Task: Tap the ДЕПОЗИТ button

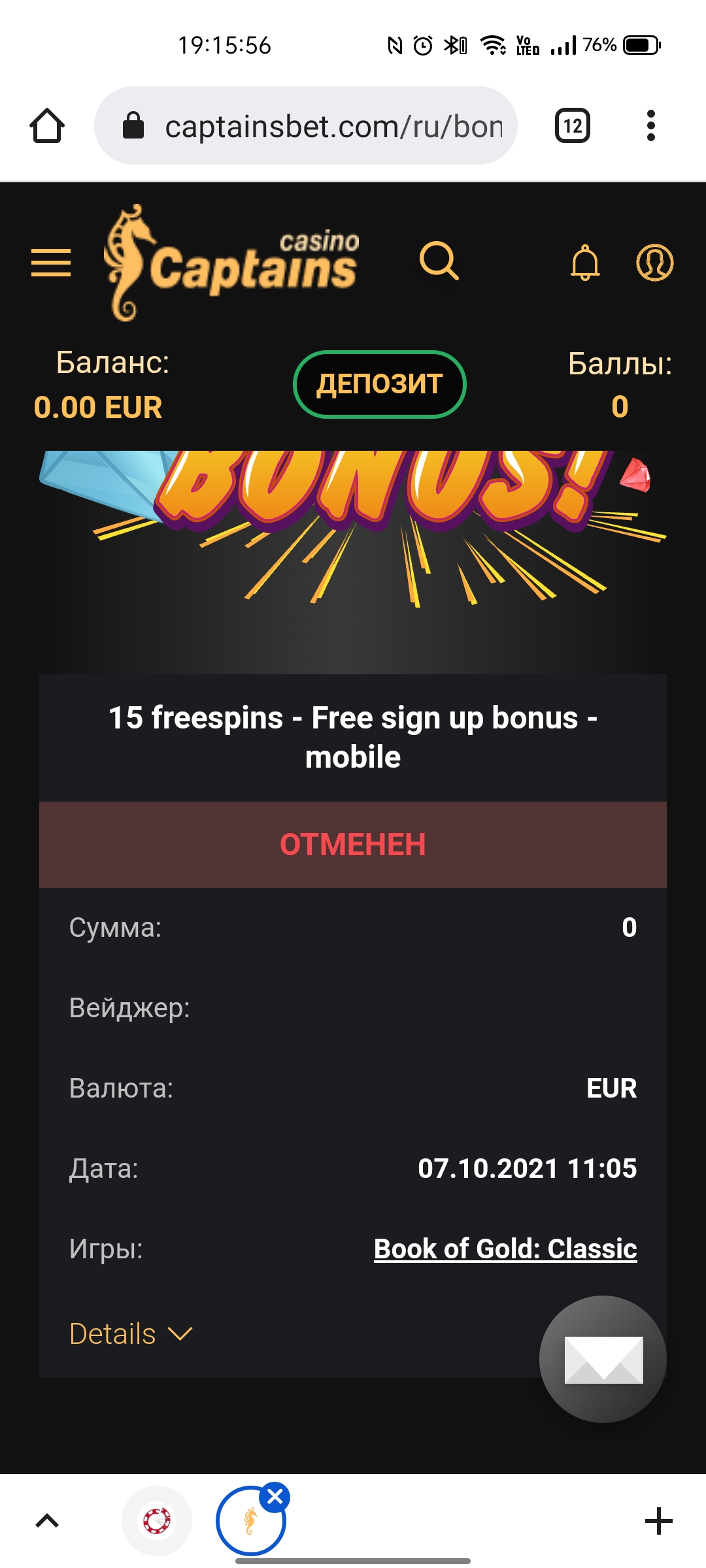Action: point(379,384)
